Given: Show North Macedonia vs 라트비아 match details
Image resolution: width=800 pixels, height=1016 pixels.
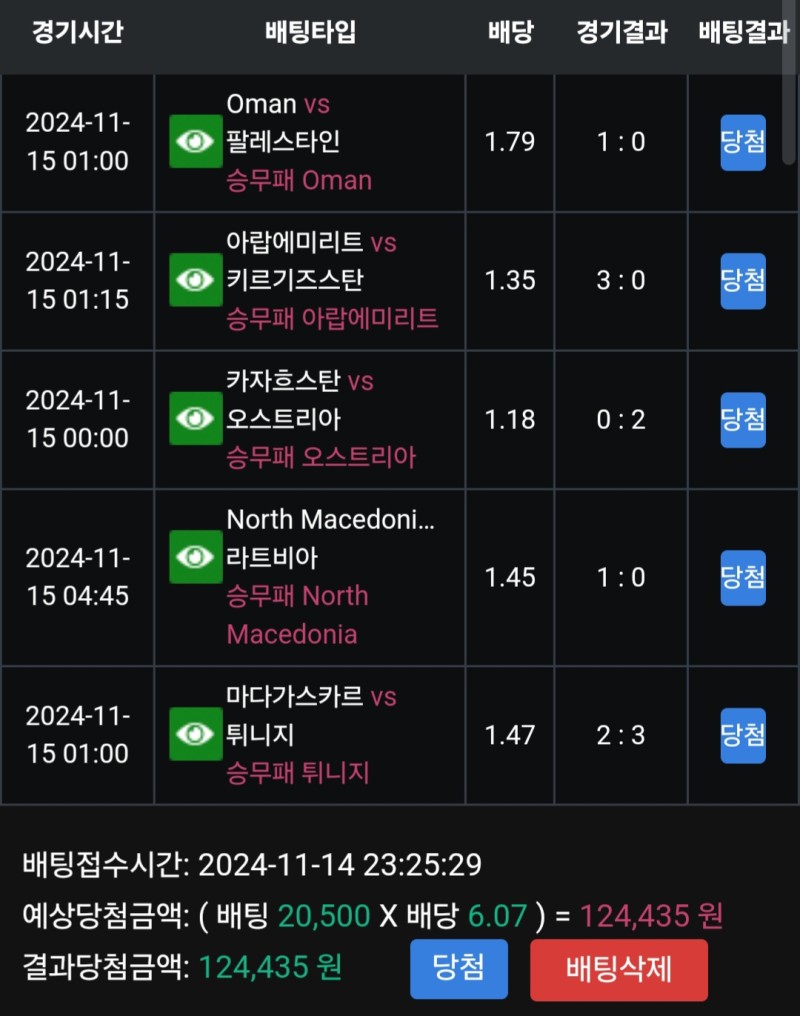Looking at the screenshot, I should (x=195, y=557).
